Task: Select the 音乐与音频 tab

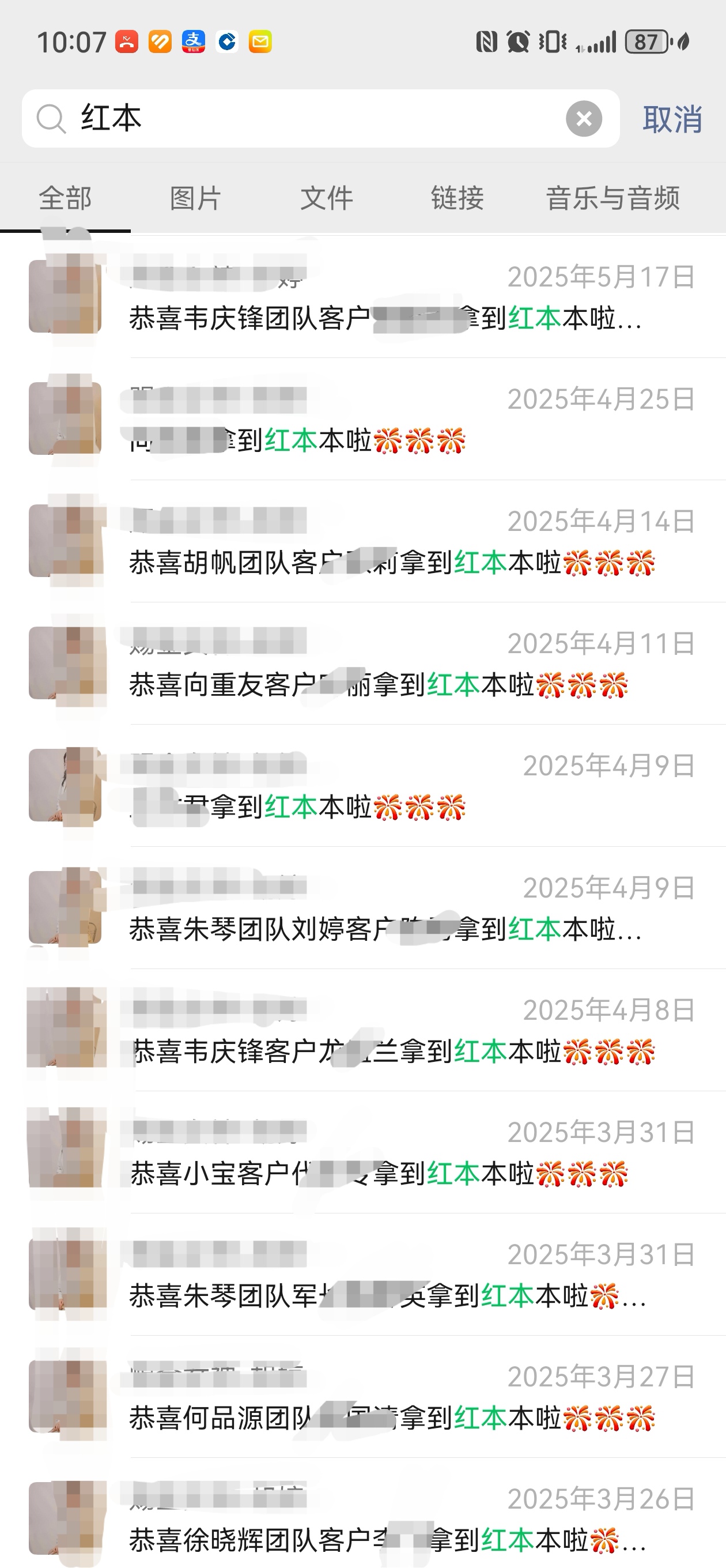Action: (612, 197)
